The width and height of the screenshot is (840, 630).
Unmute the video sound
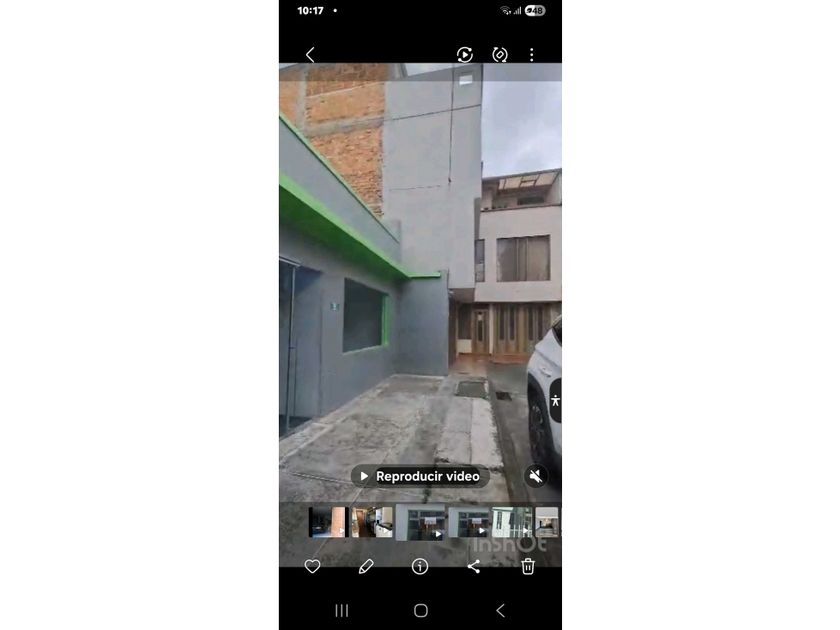(x=536, y=476)
